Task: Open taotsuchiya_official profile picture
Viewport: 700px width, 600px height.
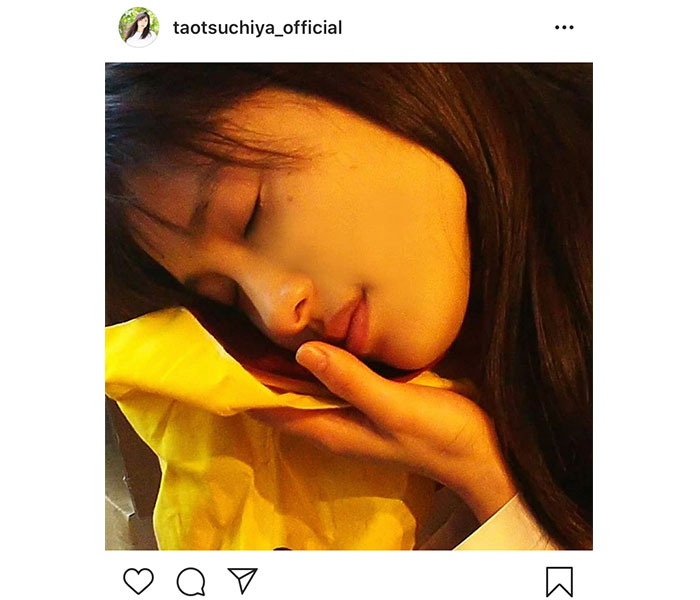Action: 139,27
